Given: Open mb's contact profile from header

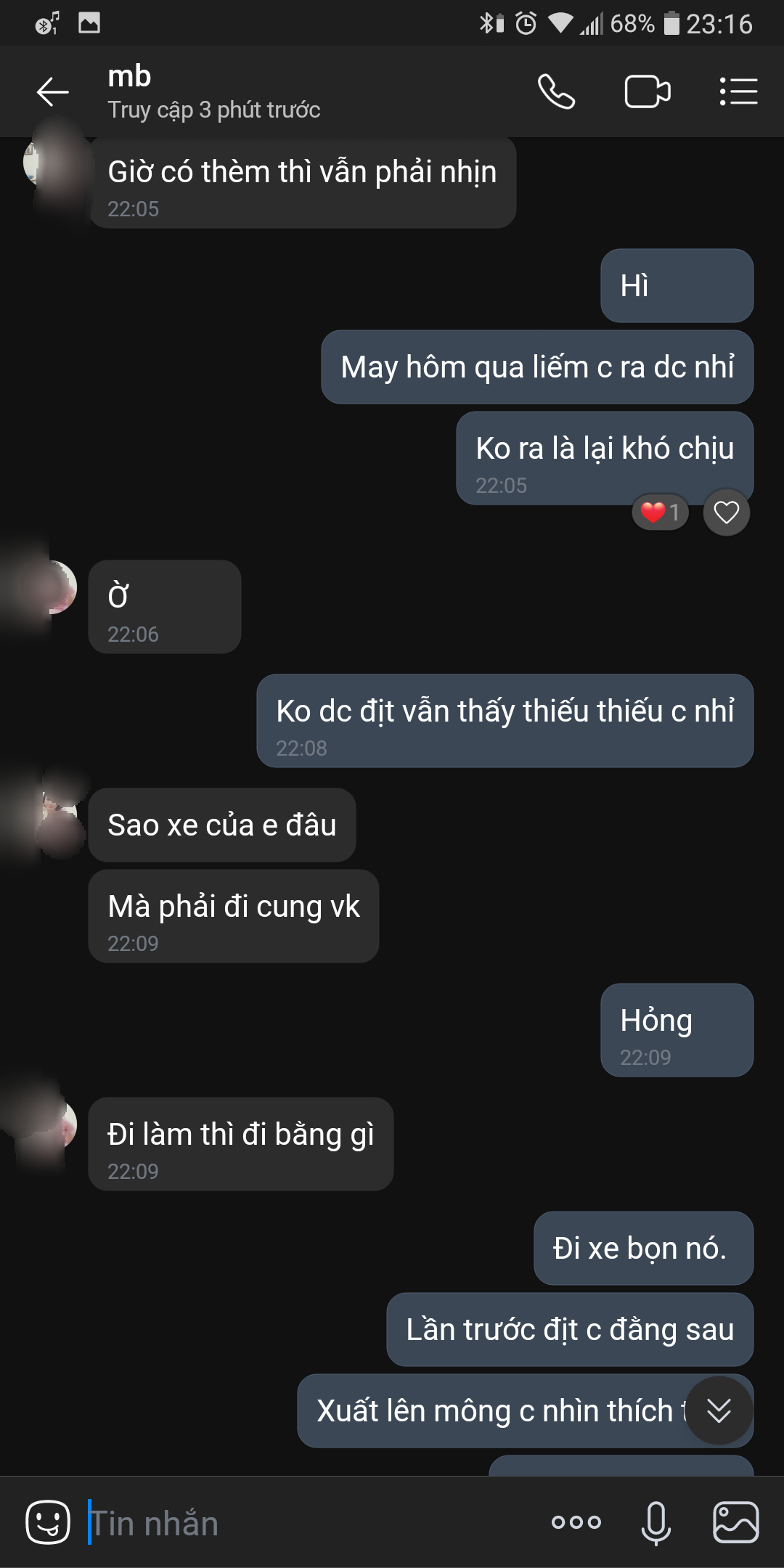Looking at the screenshot, I should pos(213,92).
